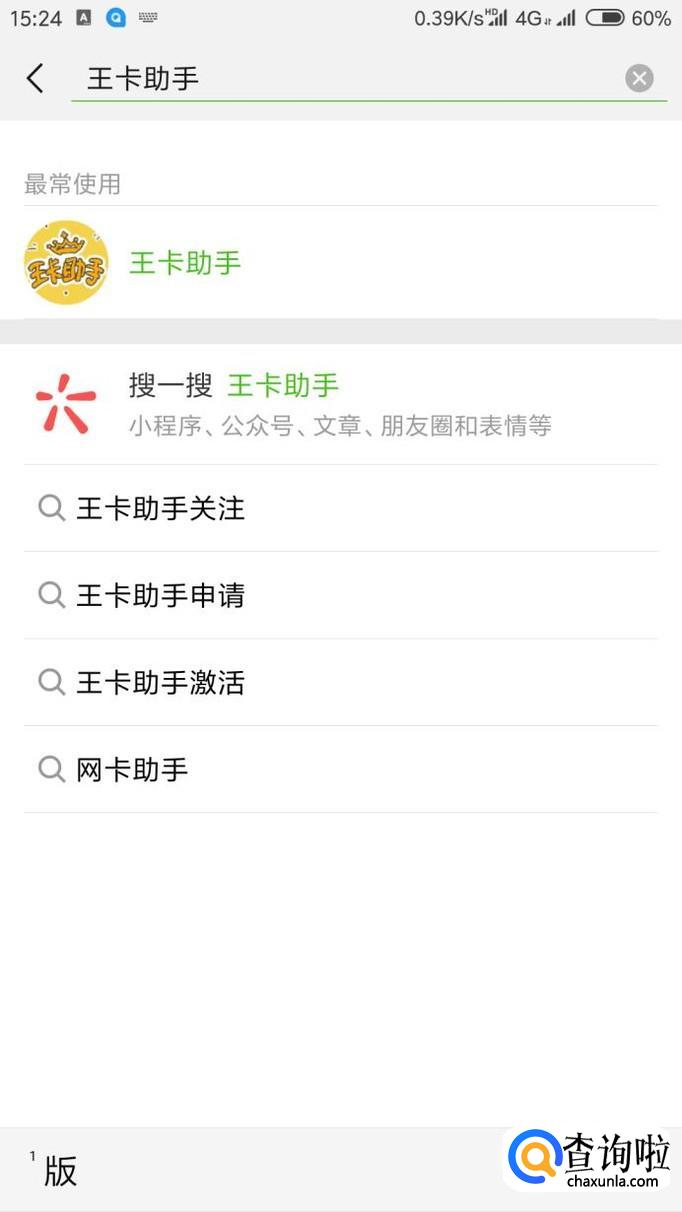The width and height of the screenshot is (682, 1212).
Task: Select the suggestion 王卡助手关注
Action: coord(160,508)
